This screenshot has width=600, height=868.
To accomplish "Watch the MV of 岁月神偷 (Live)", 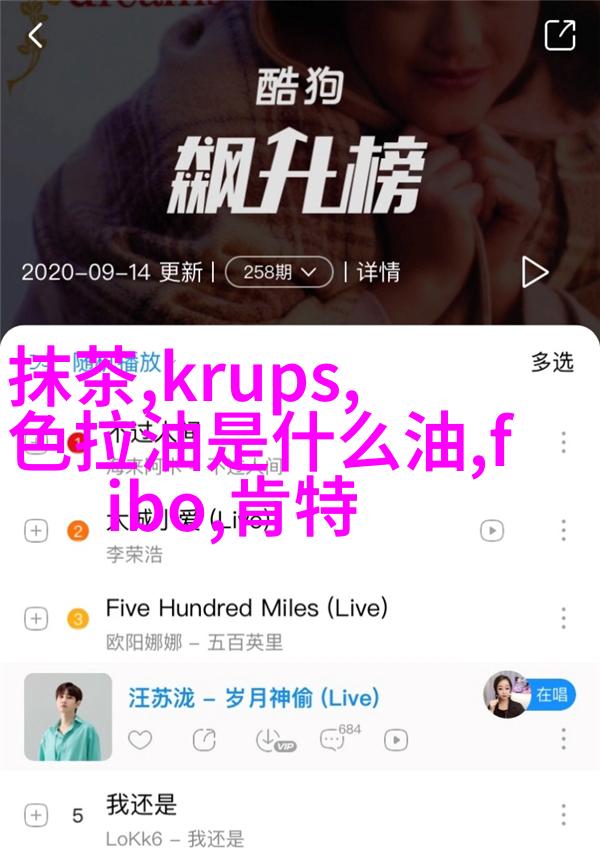I will pos(397,741).
